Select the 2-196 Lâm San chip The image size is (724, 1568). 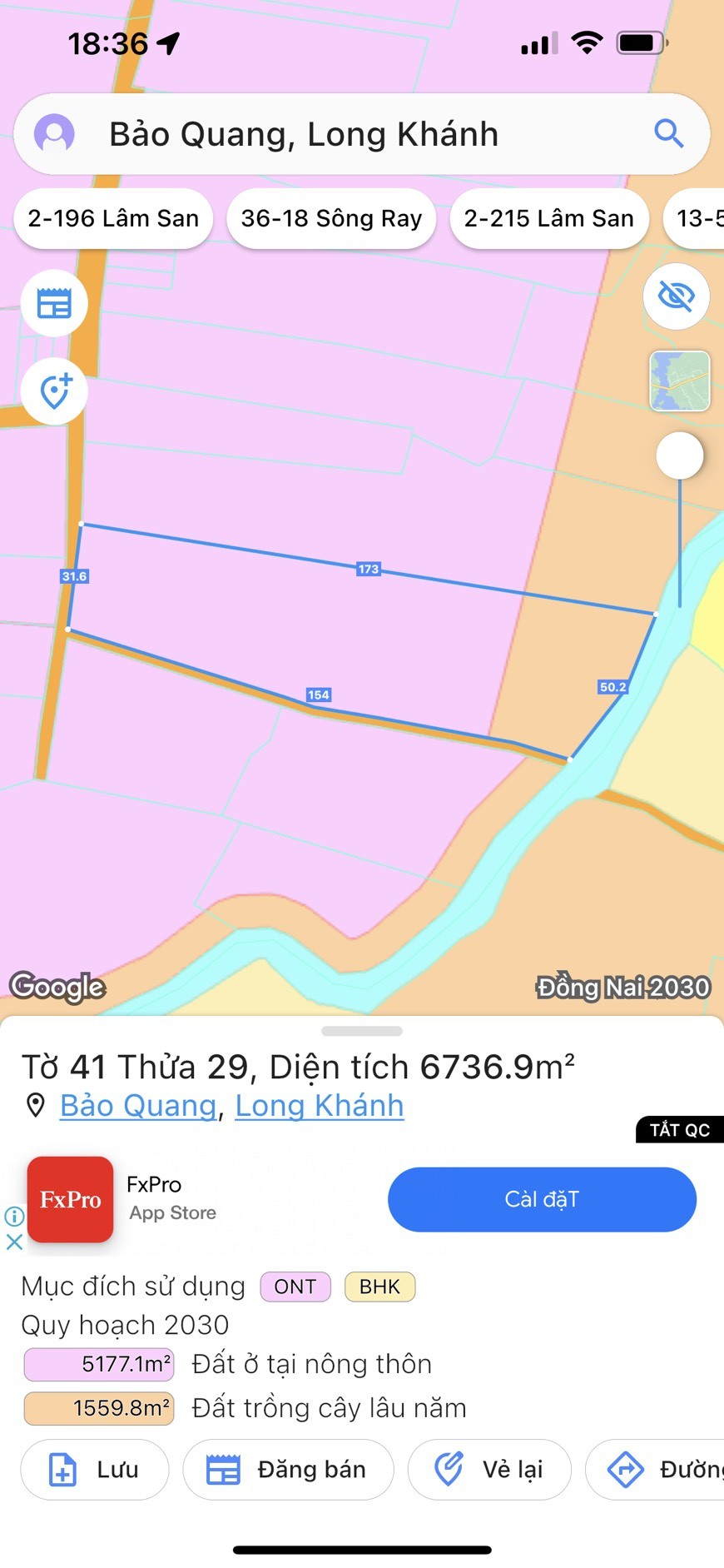(x=113, y=218)
